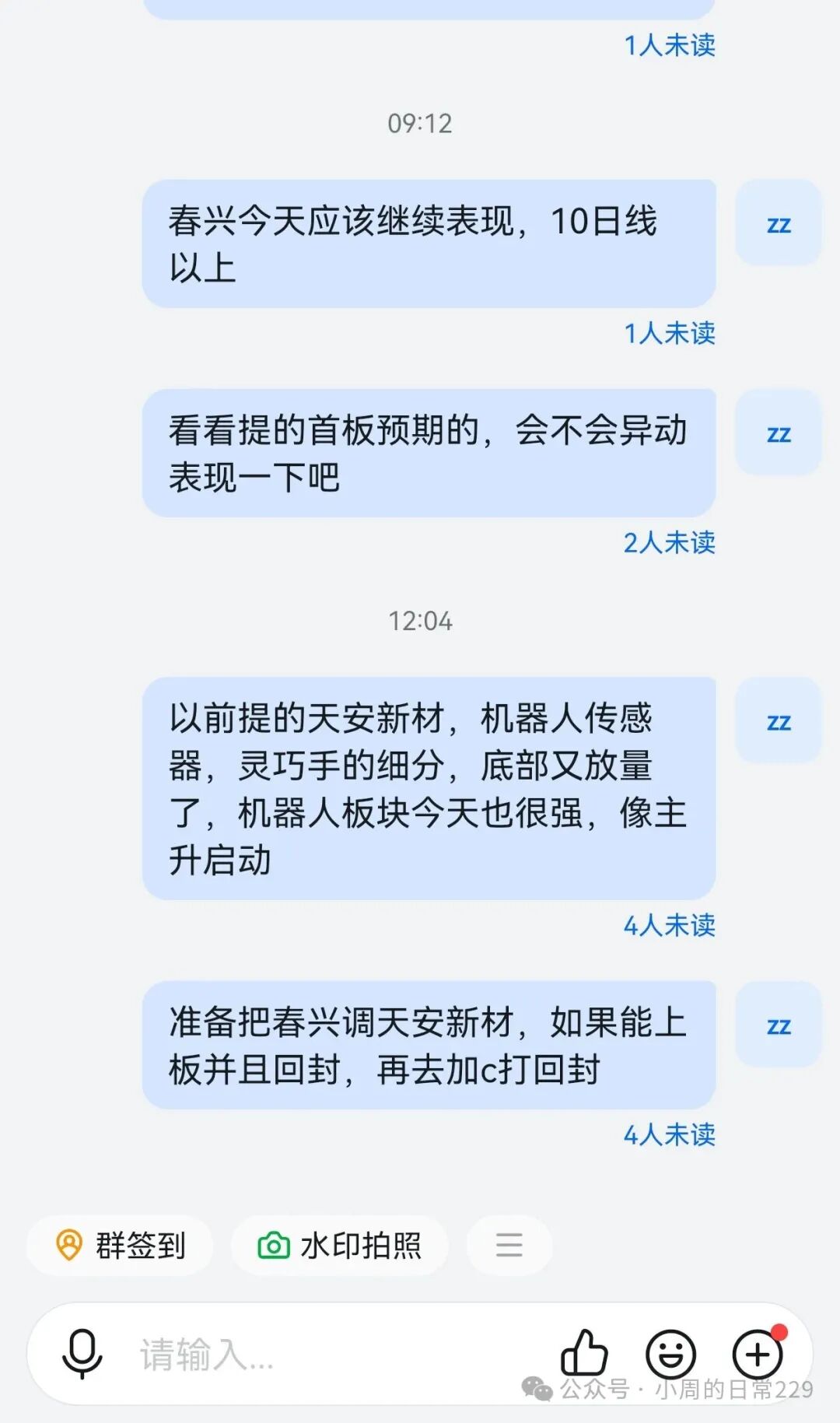Open the 水印拍照 camera shortcut

[x=339, y=1246]
